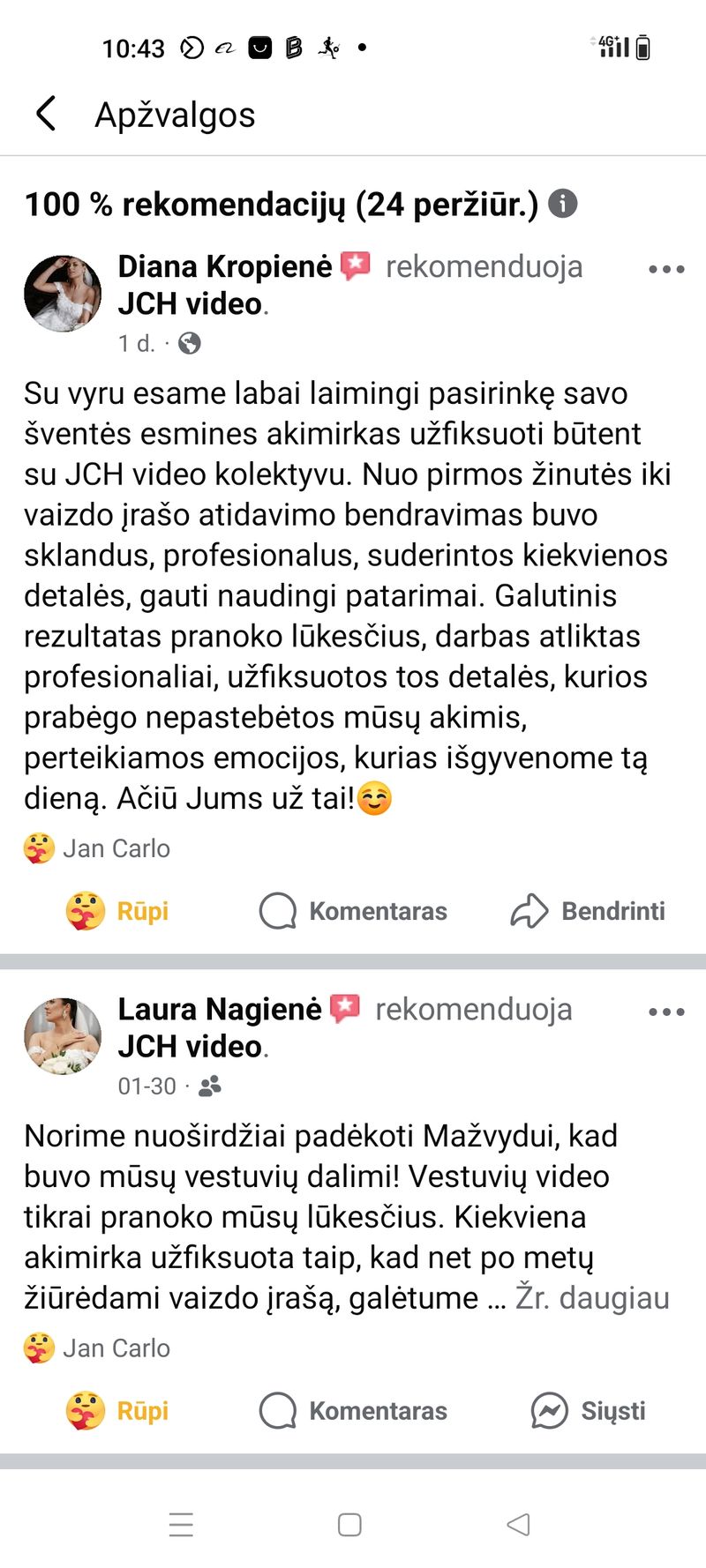The image size is (706, 1568).
Task: Open the info icon beside rekomendacijų heading
Action: click(563, 204)
